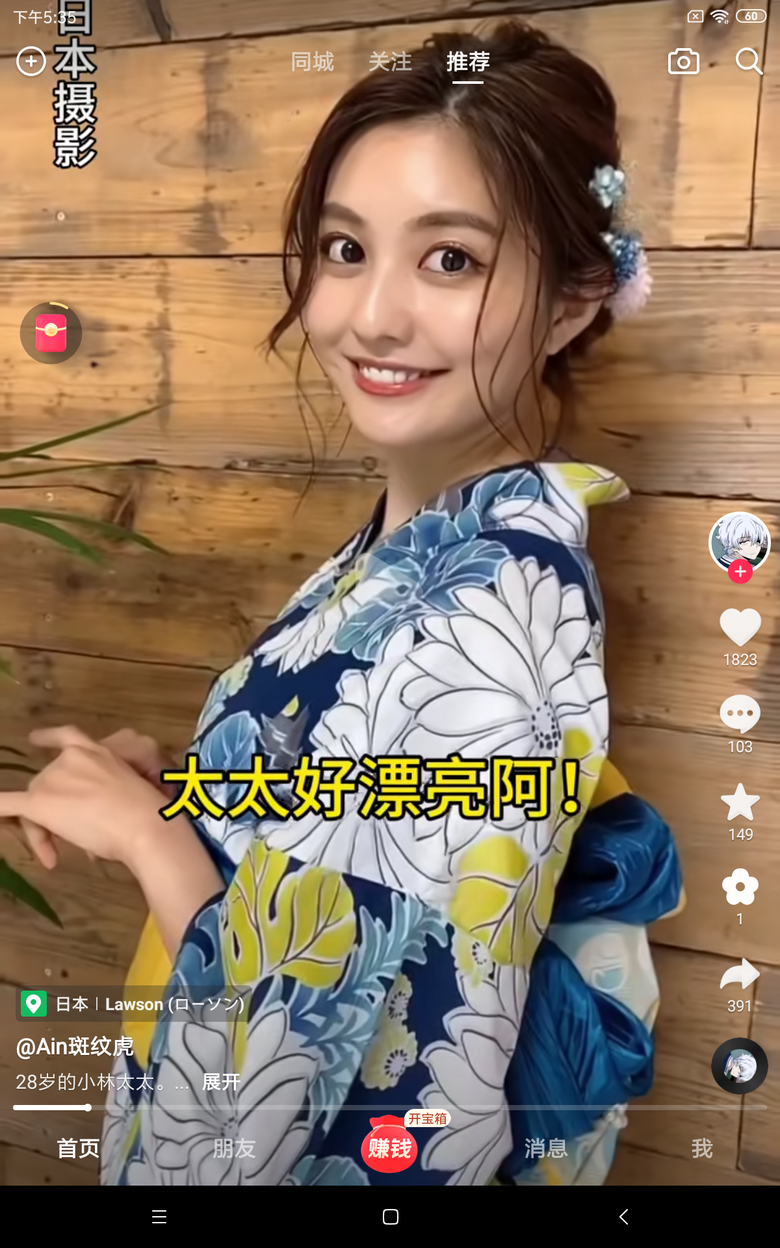
Task: Follow the creator via the red plus
Action: (740, 571)
